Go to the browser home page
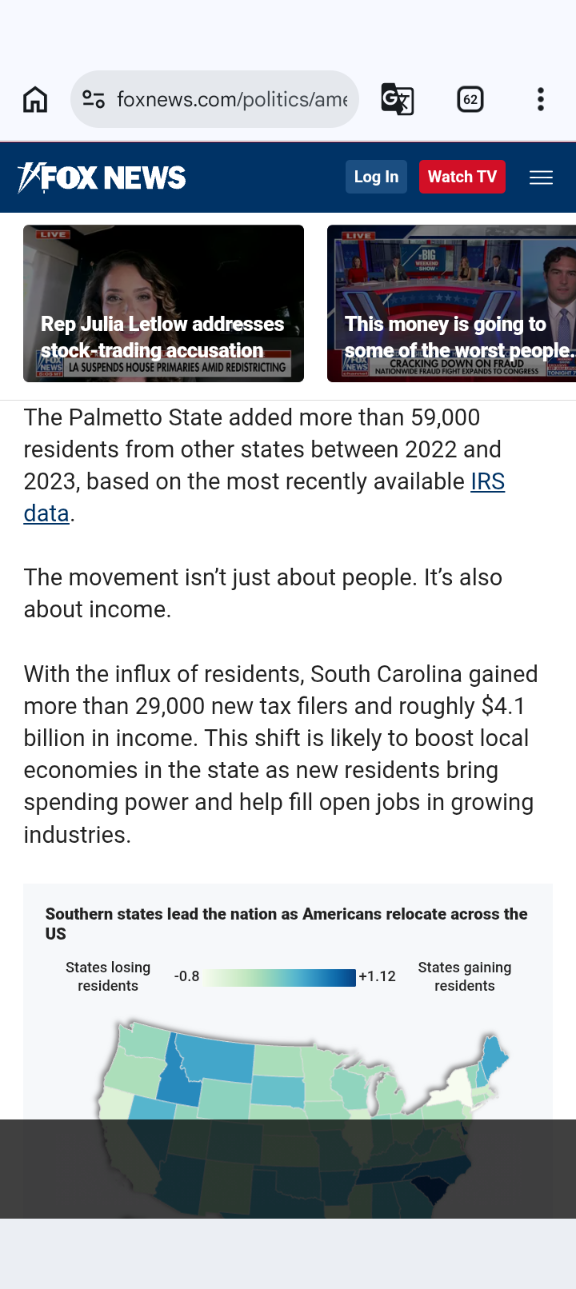Viewport: 576px width, 1289px height. point(35,99)
